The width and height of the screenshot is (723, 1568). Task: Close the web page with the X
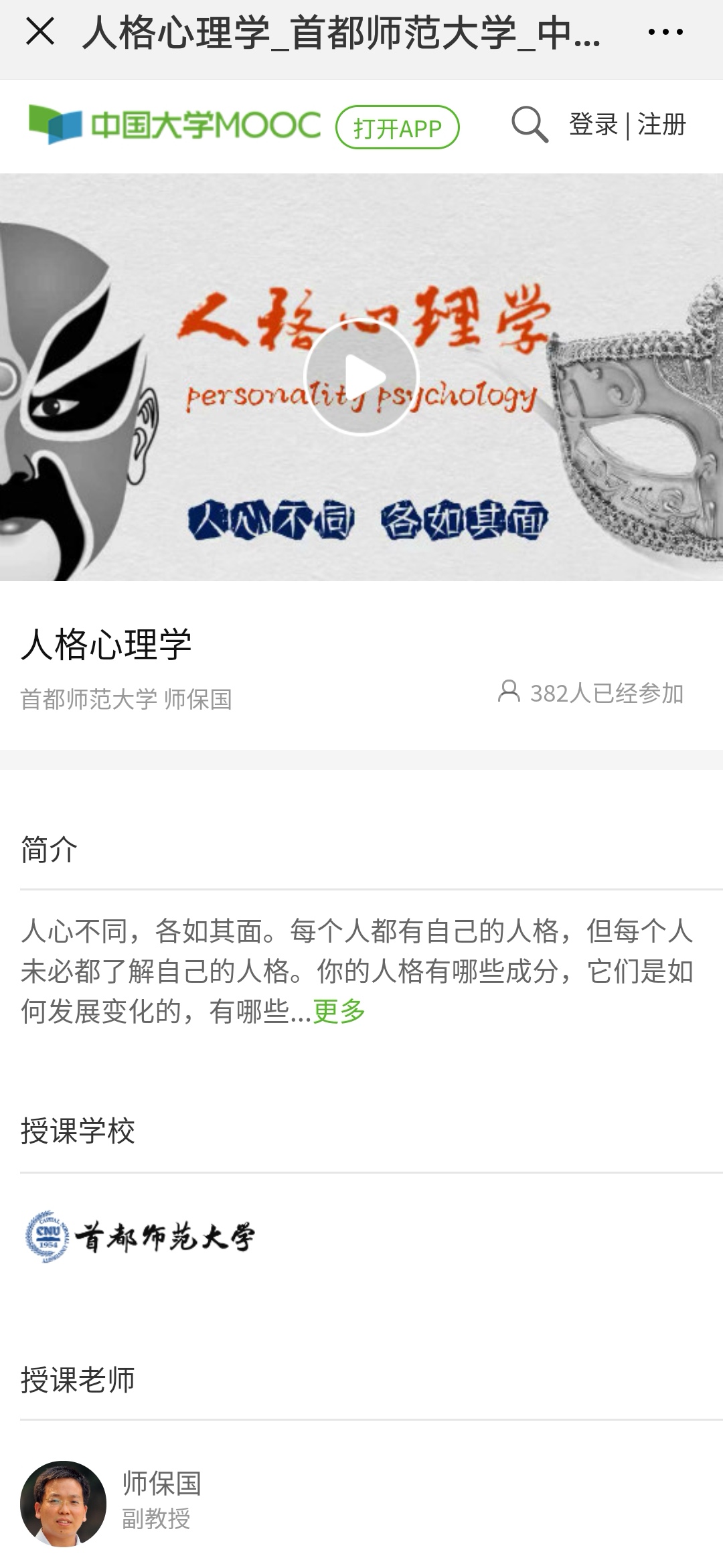pyautogui.click(x=39, y=31)
